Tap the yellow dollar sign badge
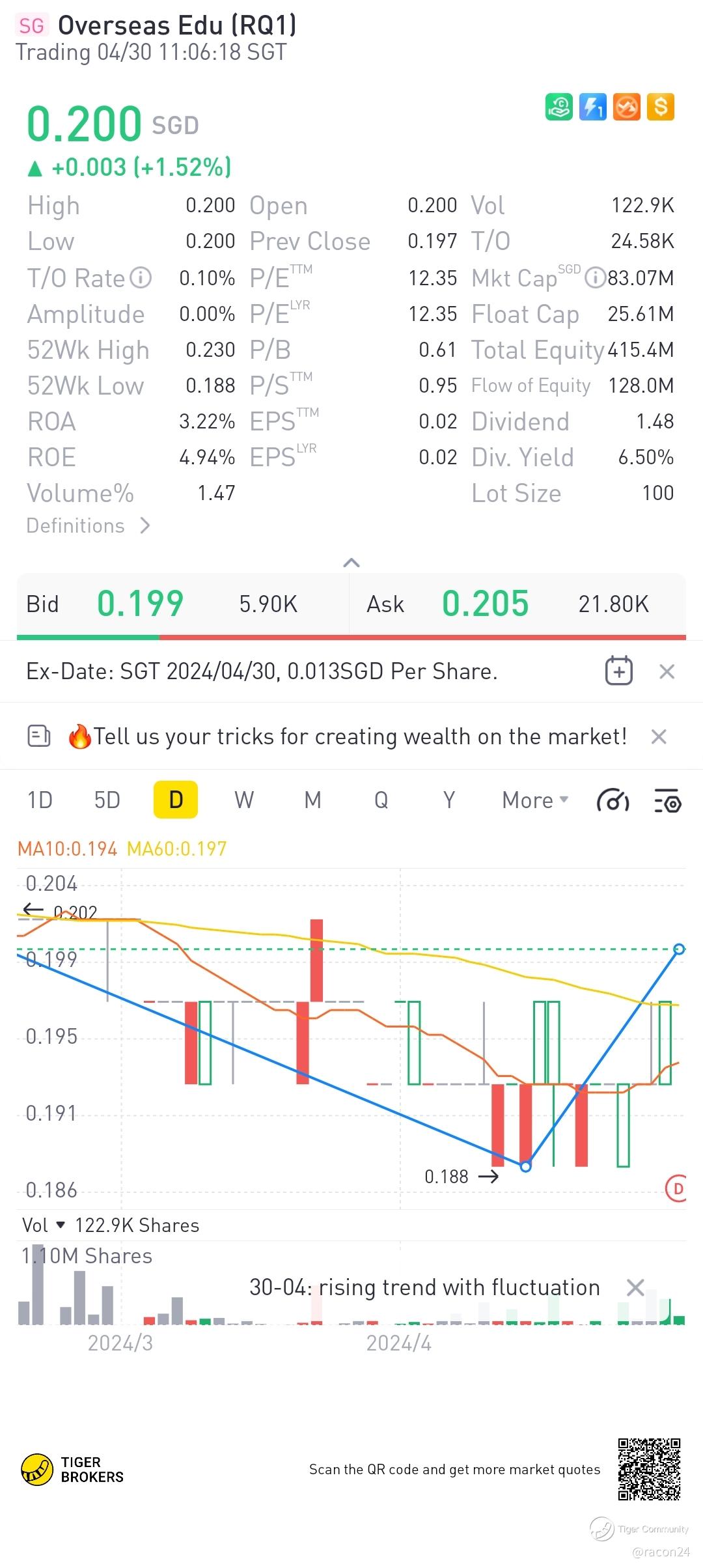 tap(661, 107)
